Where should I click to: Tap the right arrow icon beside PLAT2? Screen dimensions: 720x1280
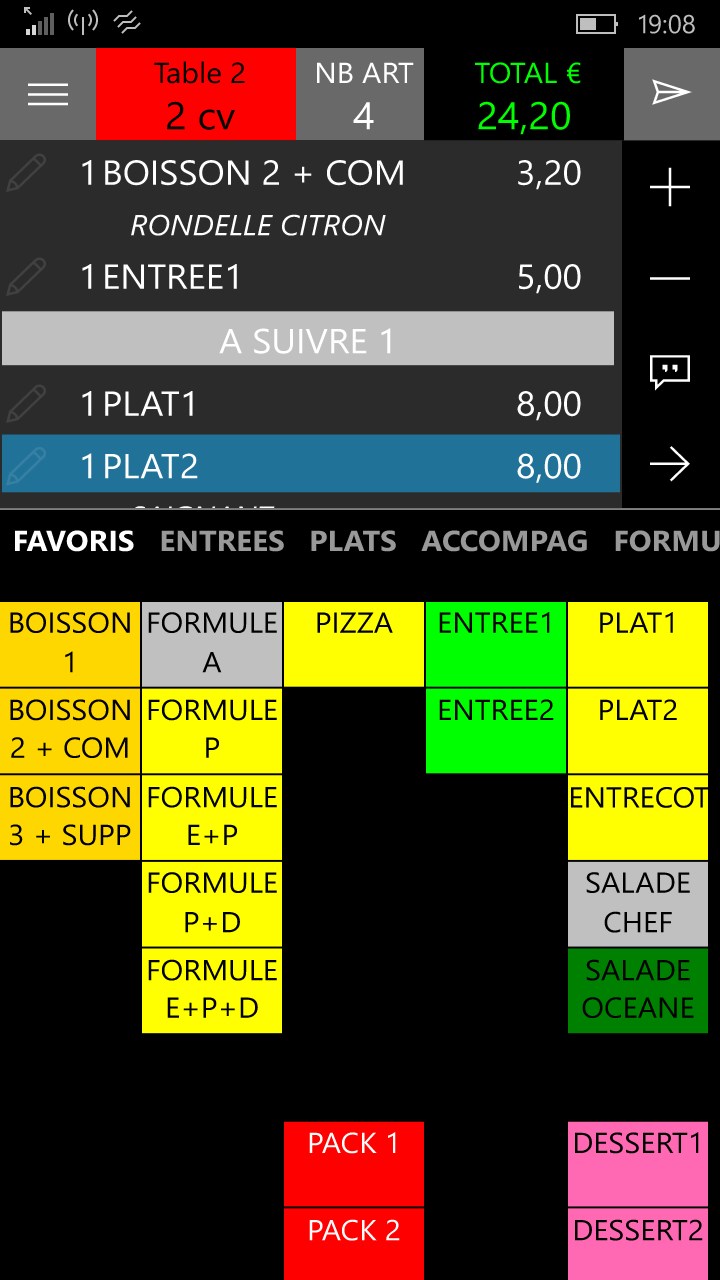click(x=670, y=464)
